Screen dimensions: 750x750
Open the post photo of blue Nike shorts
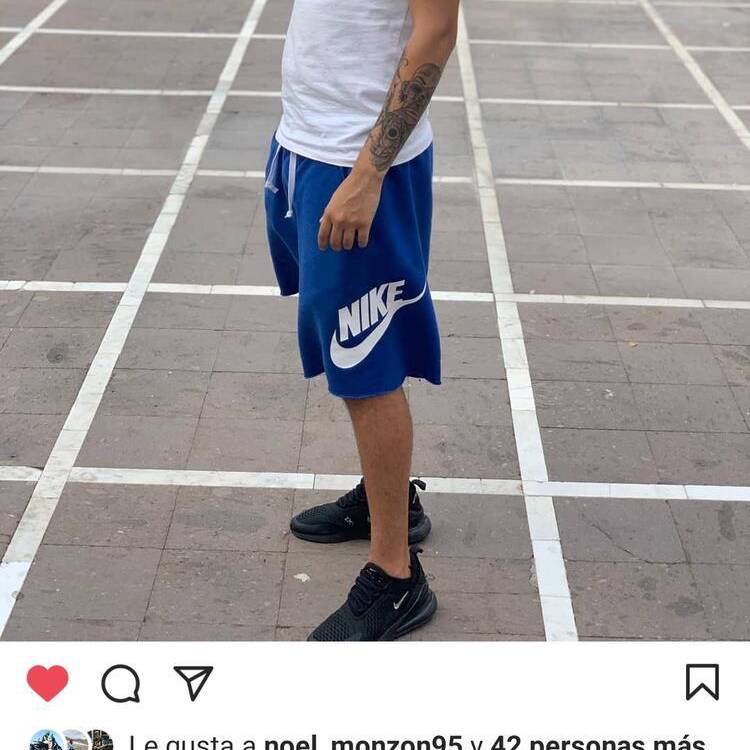click(375, 320)
